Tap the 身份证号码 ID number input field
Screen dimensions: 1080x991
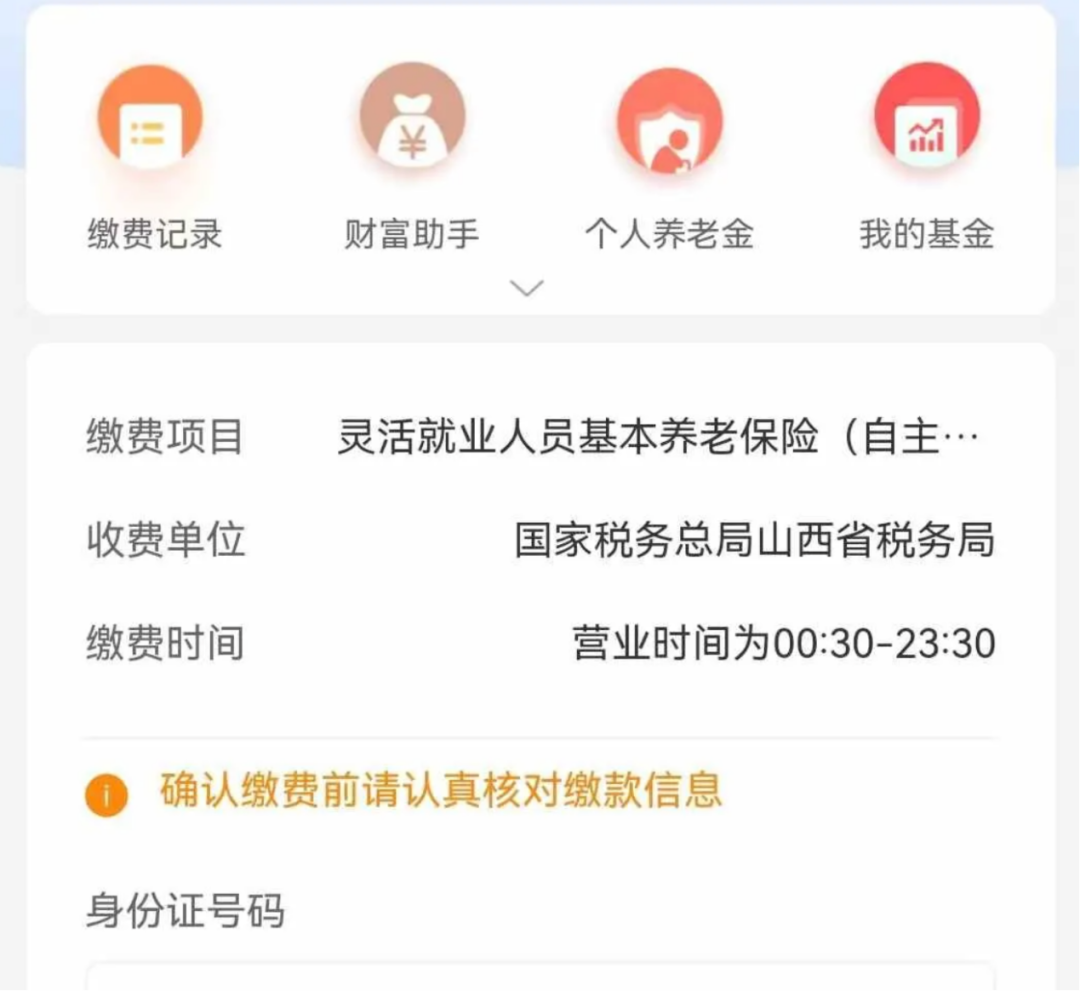(x=540, y=976)
